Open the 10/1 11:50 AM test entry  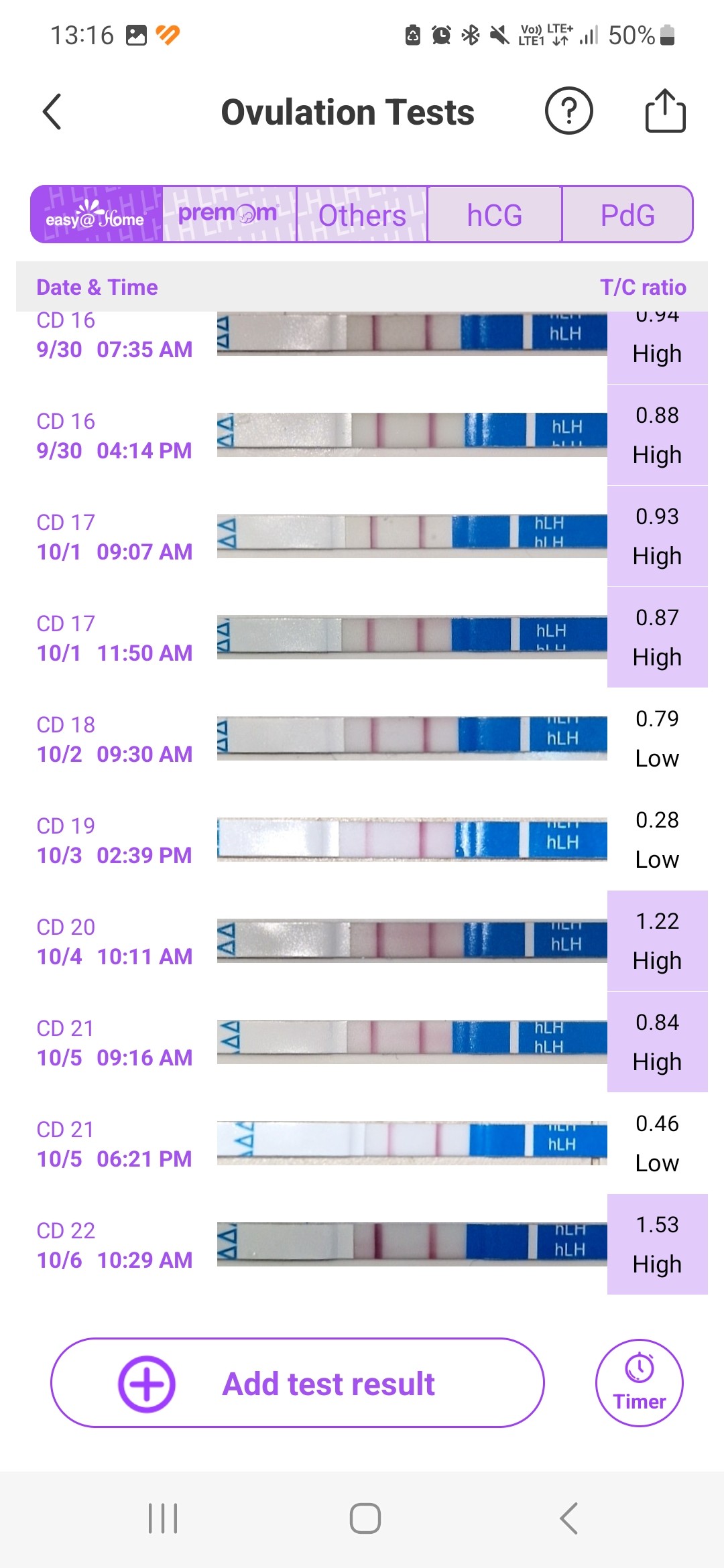362,638
